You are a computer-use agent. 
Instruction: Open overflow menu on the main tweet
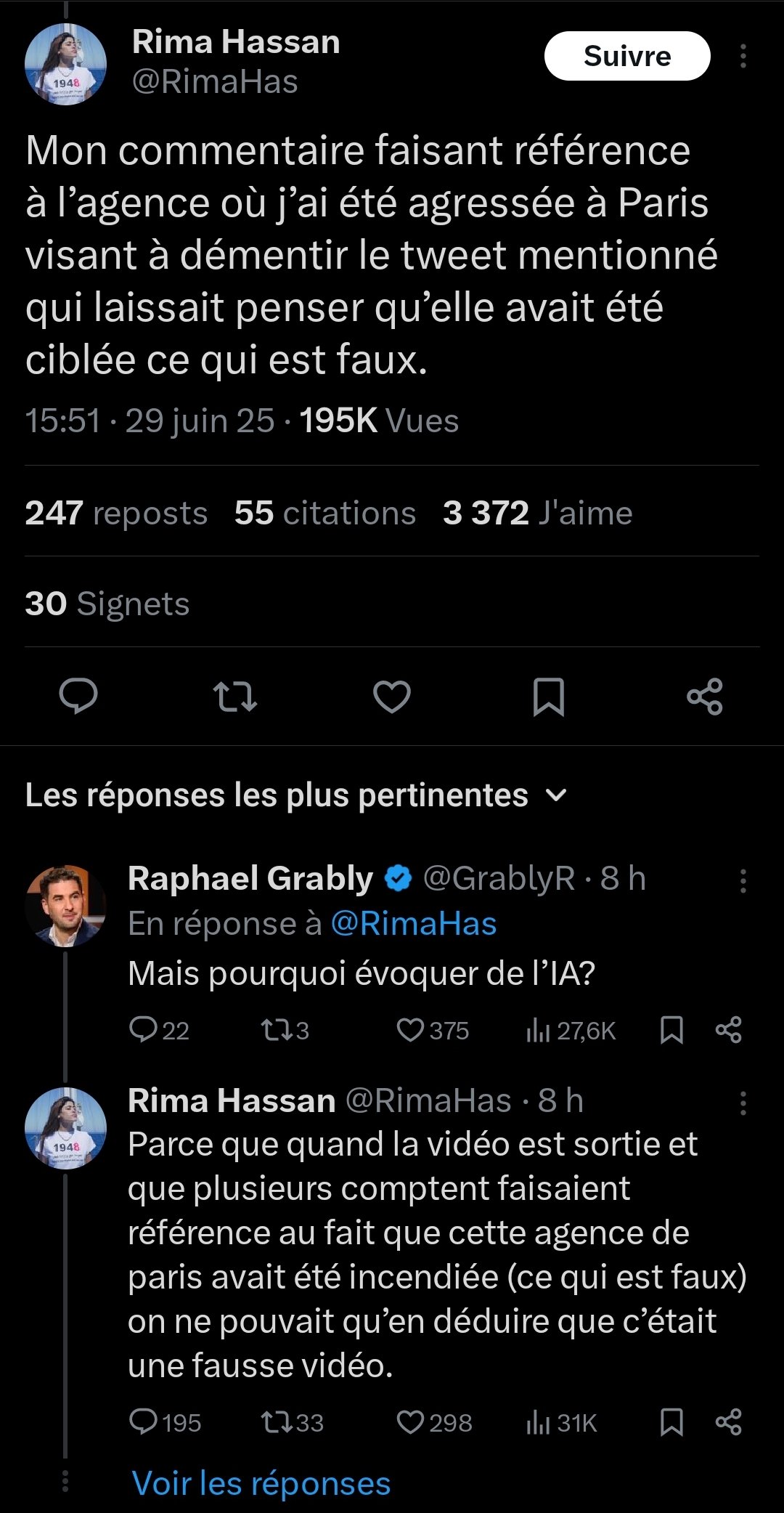[743, 56]
